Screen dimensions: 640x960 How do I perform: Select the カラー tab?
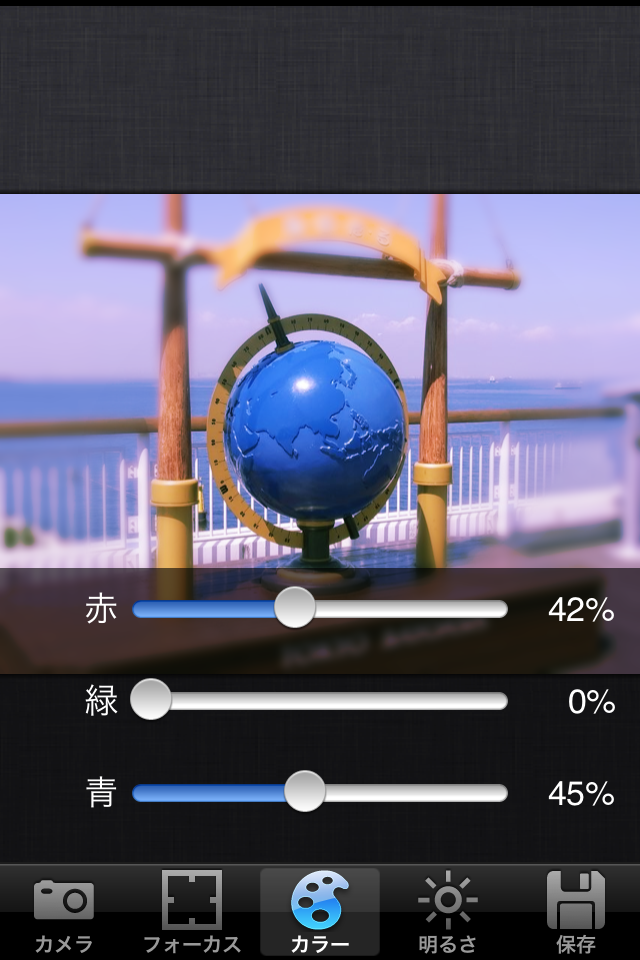point(320,912)
